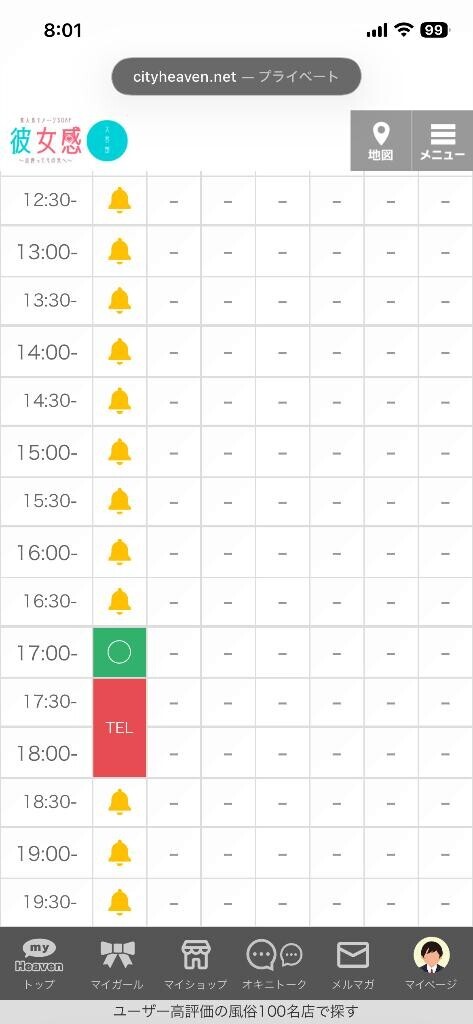Open the 地図 map button
Image resolution: width=473 pixels, height=1024 pixels.
point(381,140)
